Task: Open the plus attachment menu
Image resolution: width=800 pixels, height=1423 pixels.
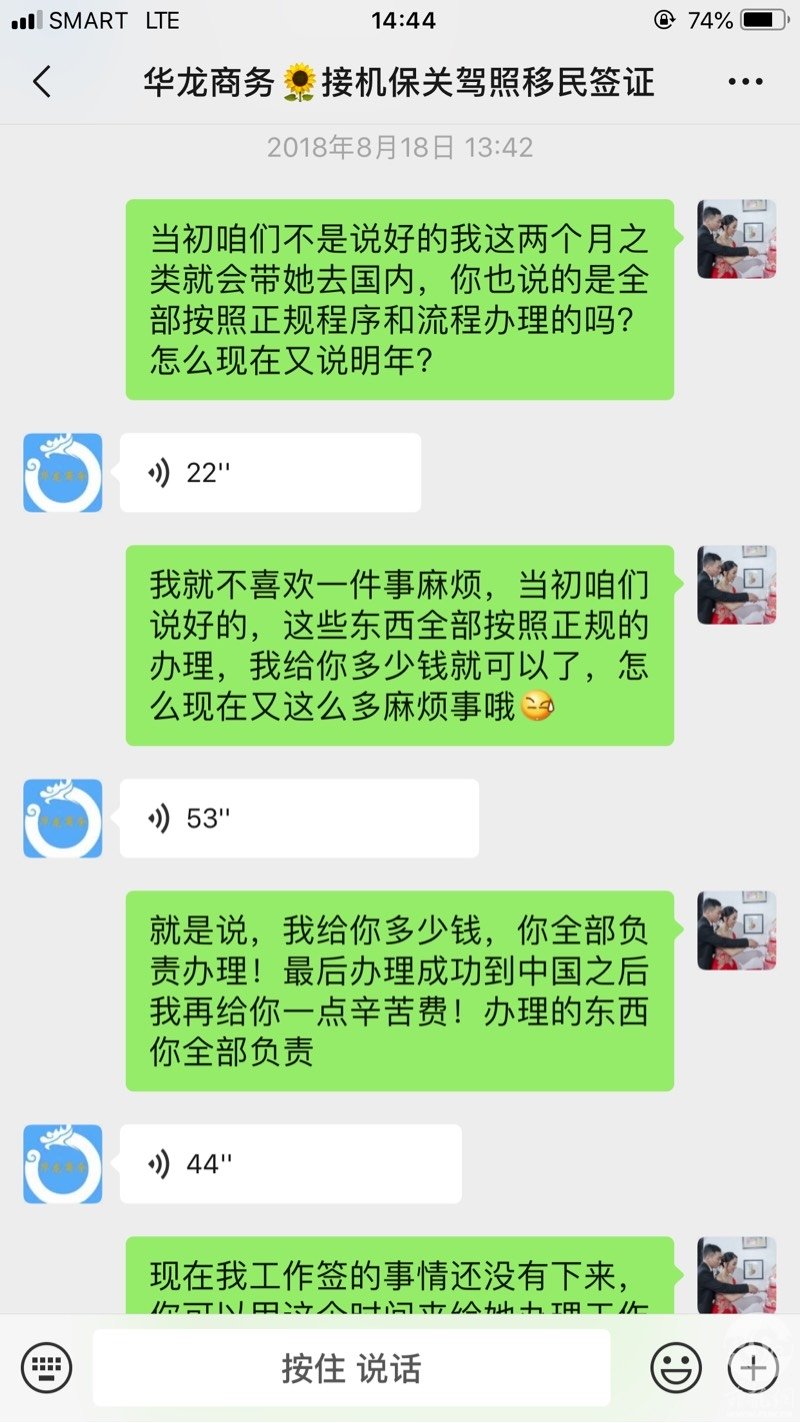Action: (752, 1367)
